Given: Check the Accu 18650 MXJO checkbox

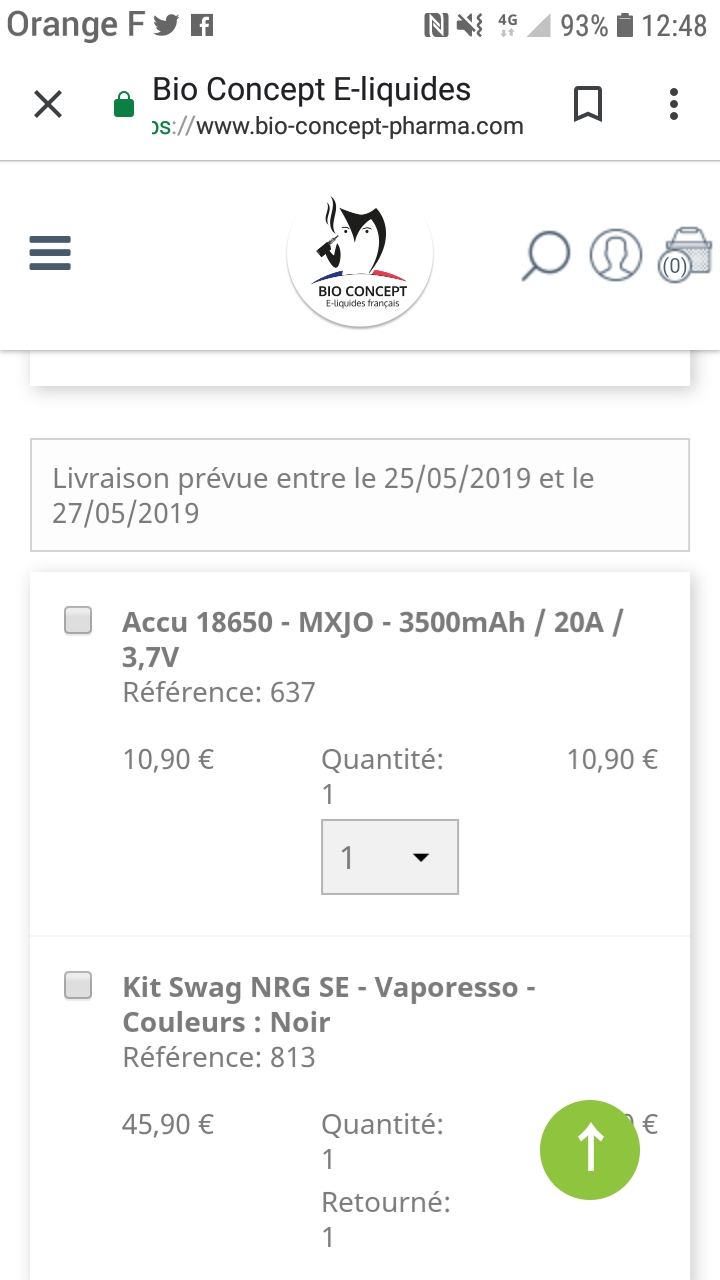Looking at the screenshot, I should pyautogui.click(x=78, y=621).
